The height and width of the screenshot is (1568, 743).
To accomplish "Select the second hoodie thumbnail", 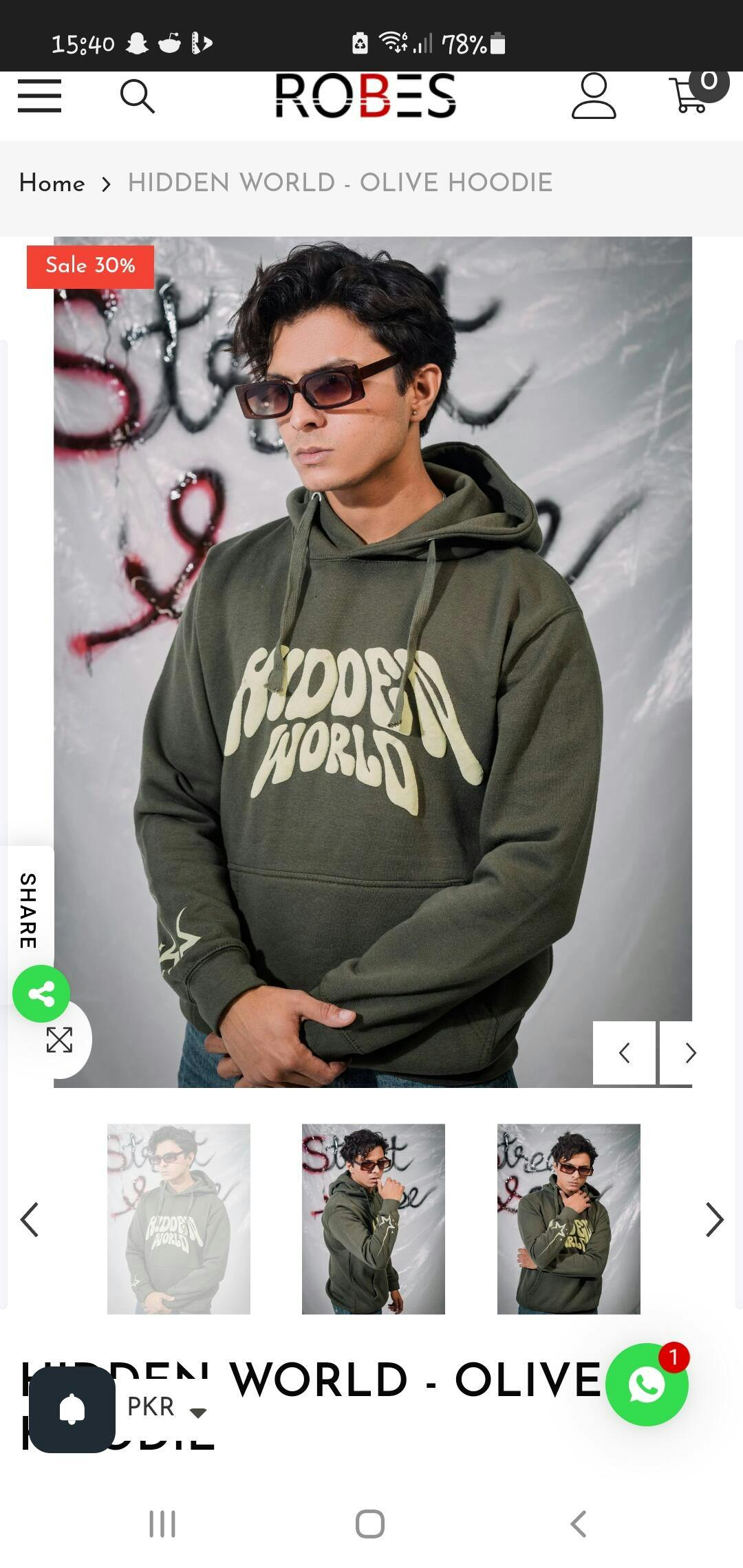I will (374, 1219).
